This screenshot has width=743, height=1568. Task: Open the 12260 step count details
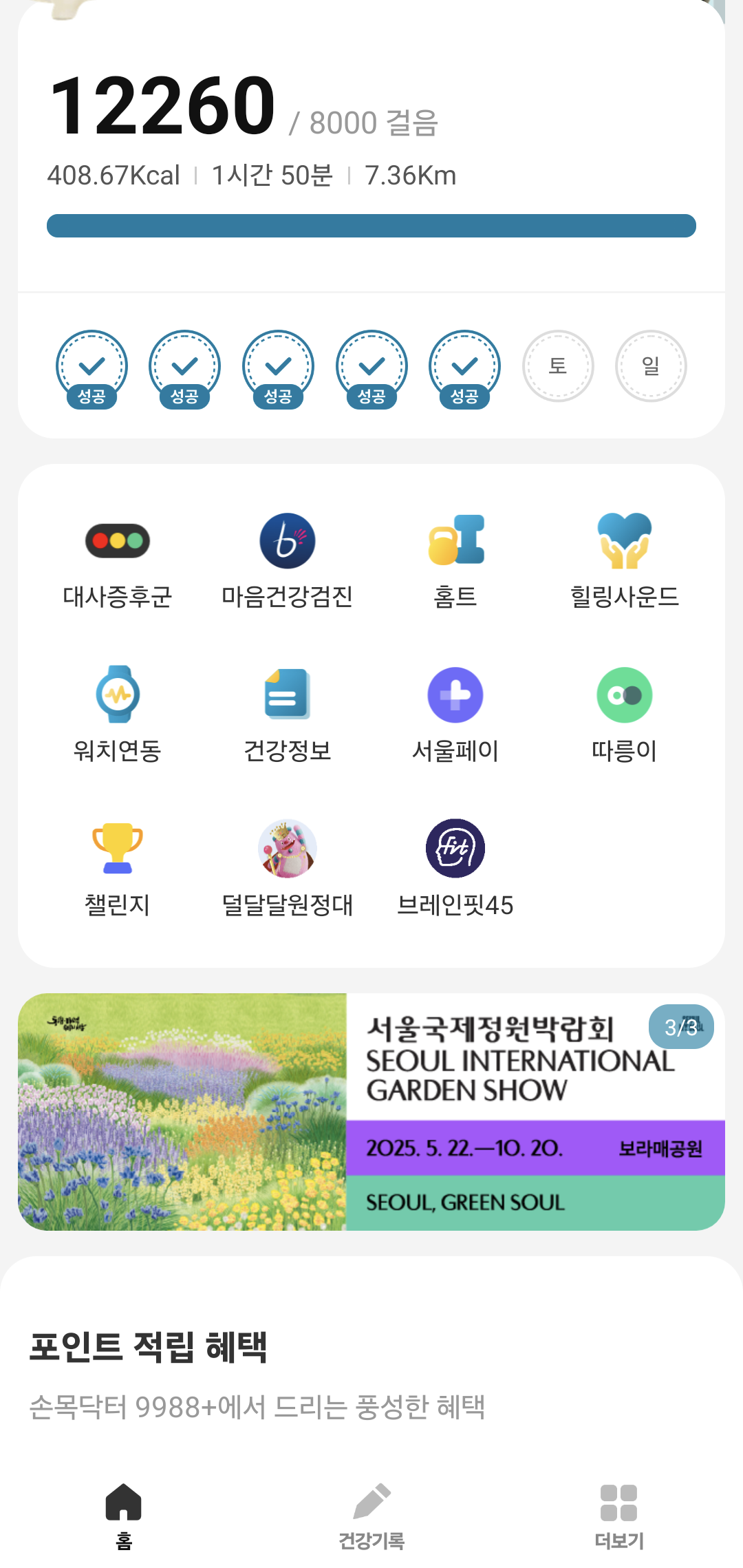pyautogui.click(x=163, y=106)
